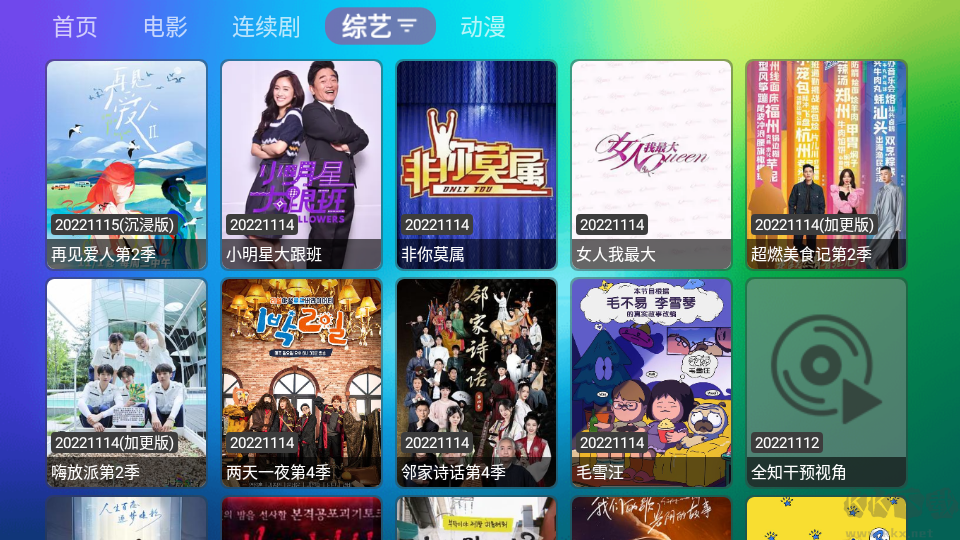Switch to the 动漫 tab
The image size is (960, 540).
click(483, 27)
